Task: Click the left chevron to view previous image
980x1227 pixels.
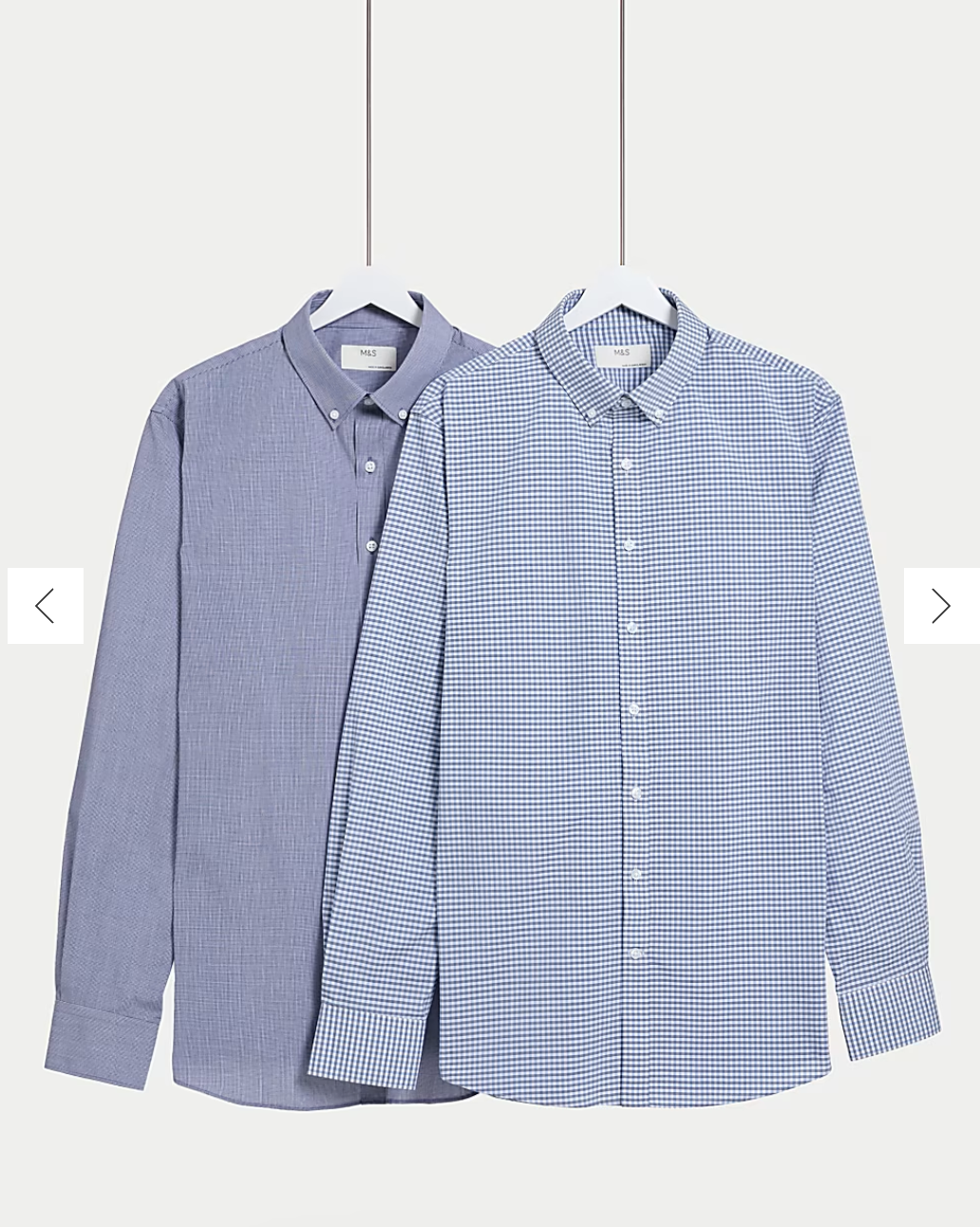Action: (x=45, y=605)
